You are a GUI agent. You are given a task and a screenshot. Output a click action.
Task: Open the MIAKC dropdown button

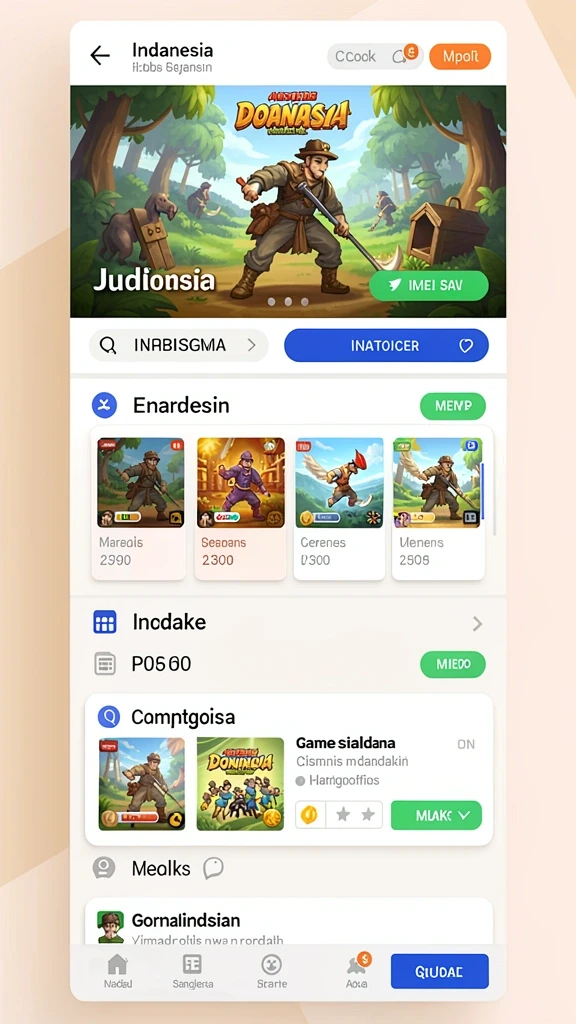[x=436, y=815]
